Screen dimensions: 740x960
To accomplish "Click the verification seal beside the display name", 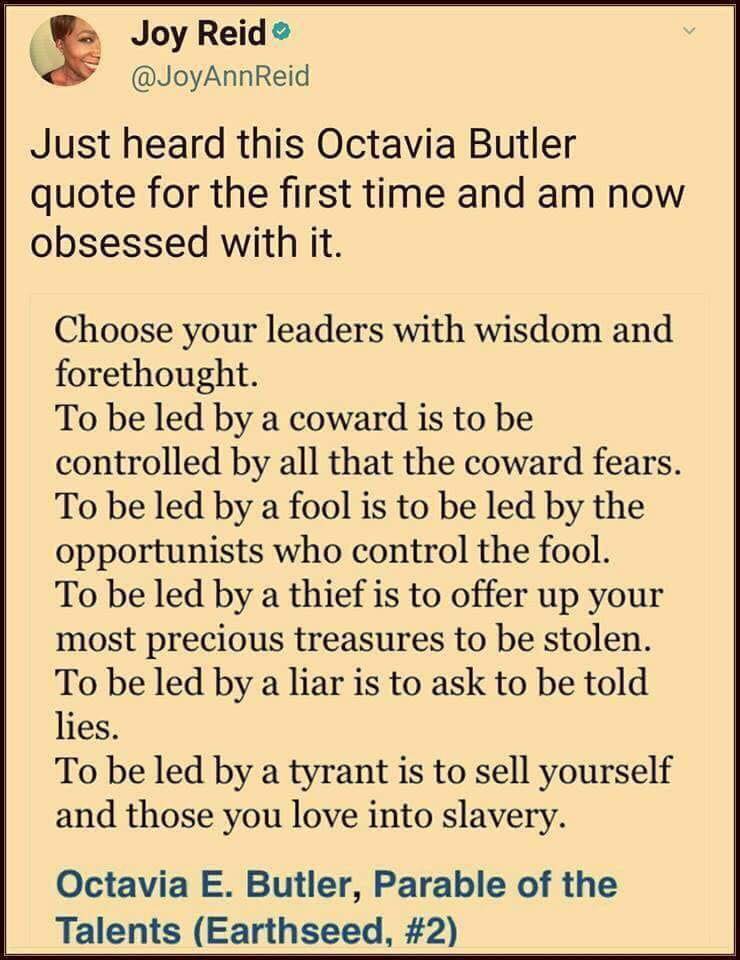I will pos(283,29).
